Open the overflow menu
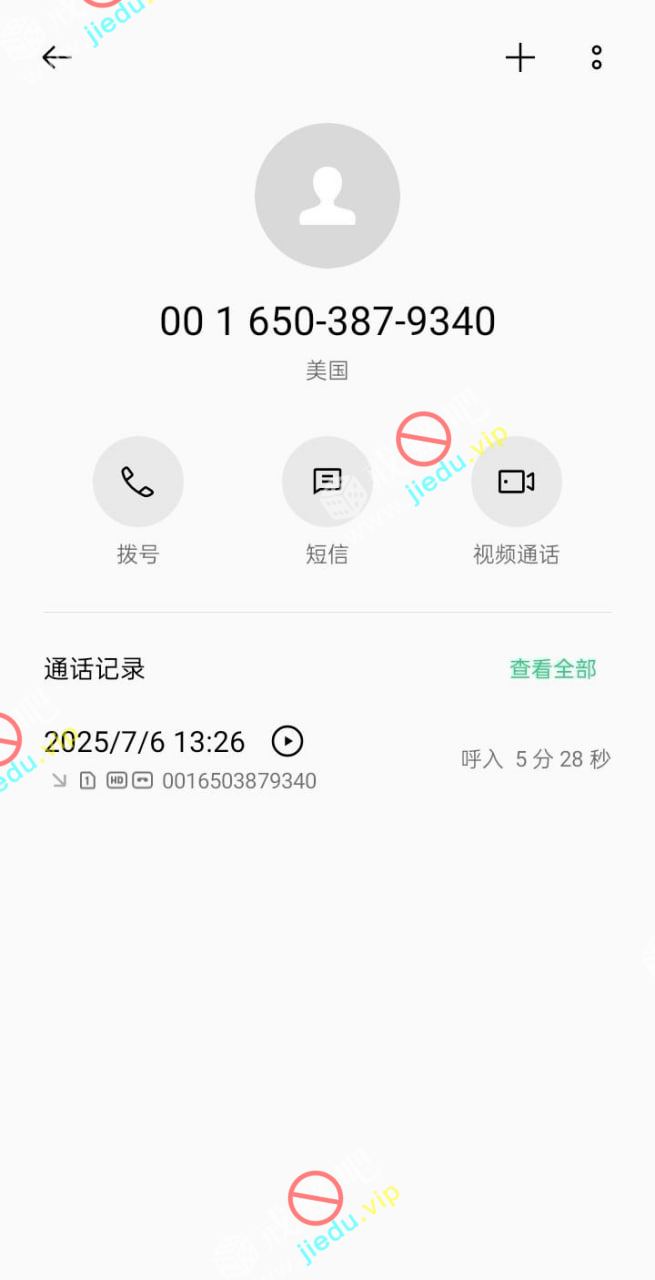This screenshot has height=1280, width=655. (596, 58)
